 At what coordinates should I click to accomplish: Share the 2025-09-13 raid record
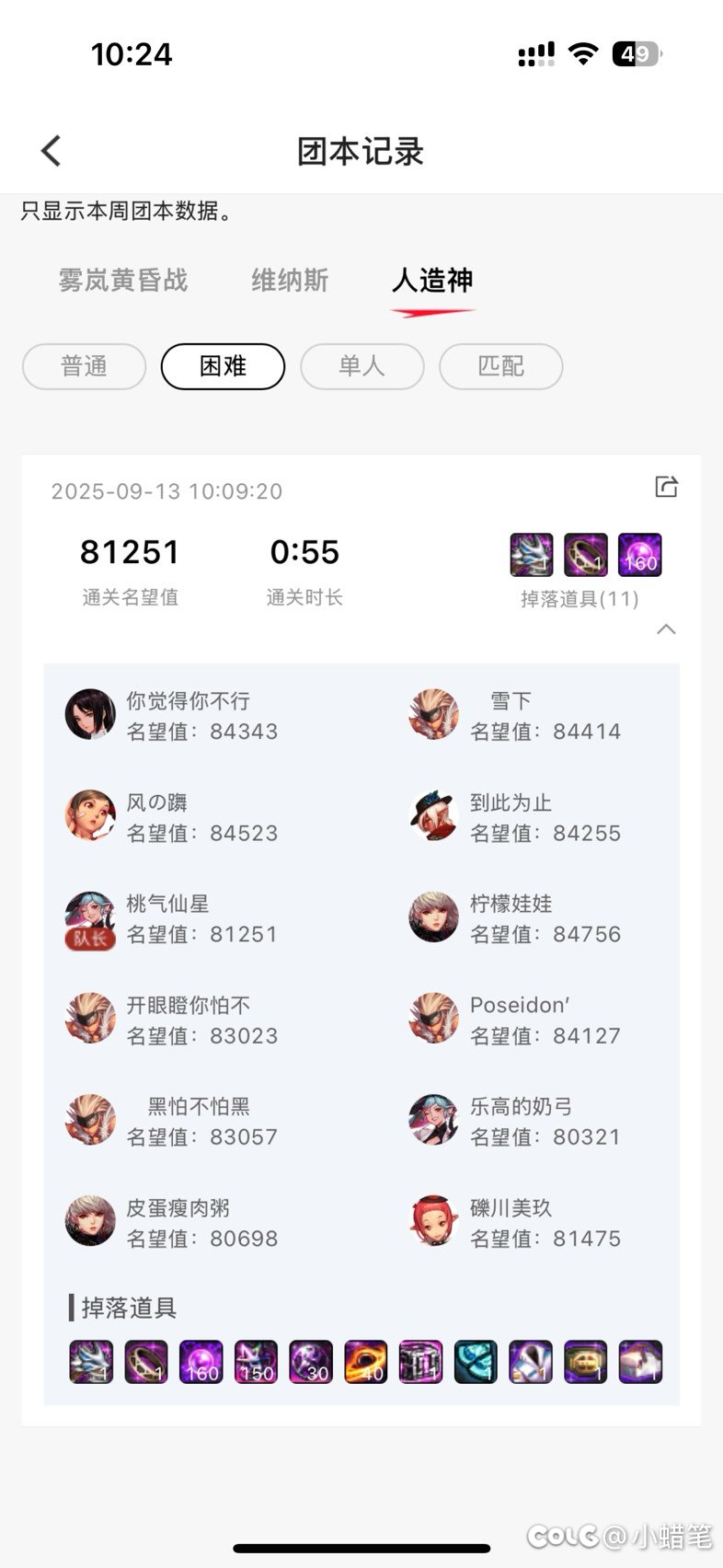[x=666, y=487]
